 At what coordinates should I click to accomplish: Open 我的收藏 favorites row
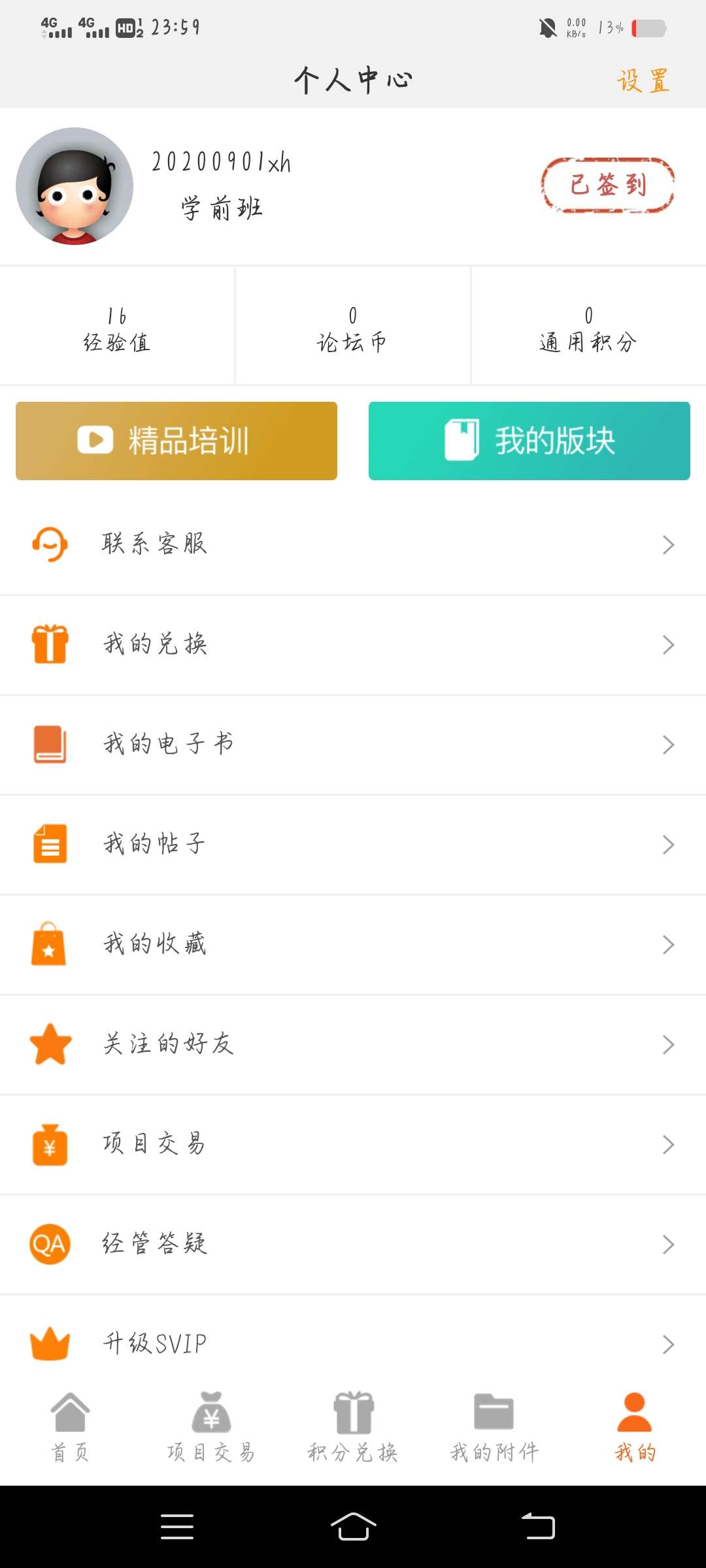pos(353,944)
